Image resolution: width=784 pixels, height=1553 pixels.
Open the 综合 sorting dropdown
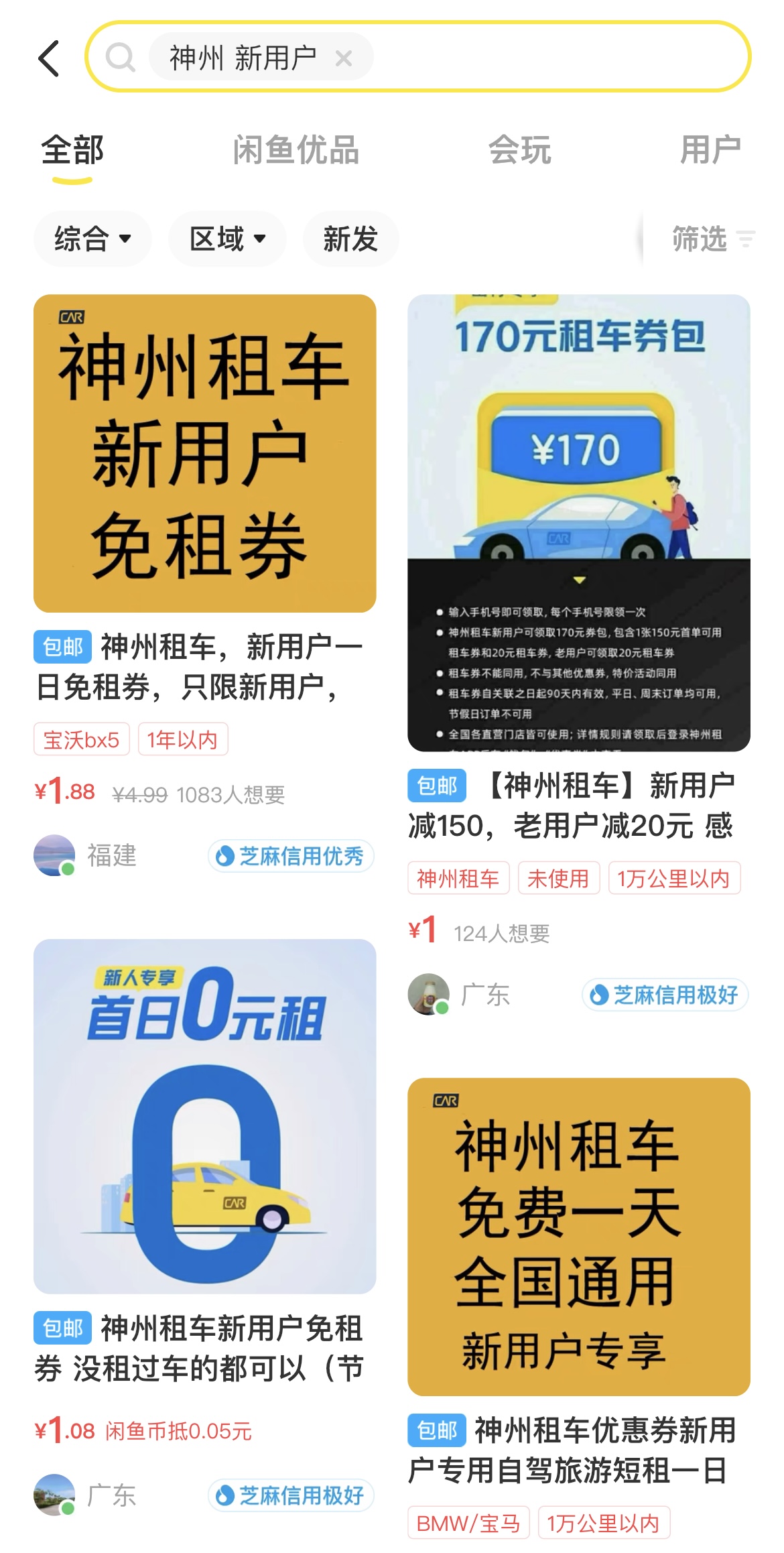coord(92,239)
